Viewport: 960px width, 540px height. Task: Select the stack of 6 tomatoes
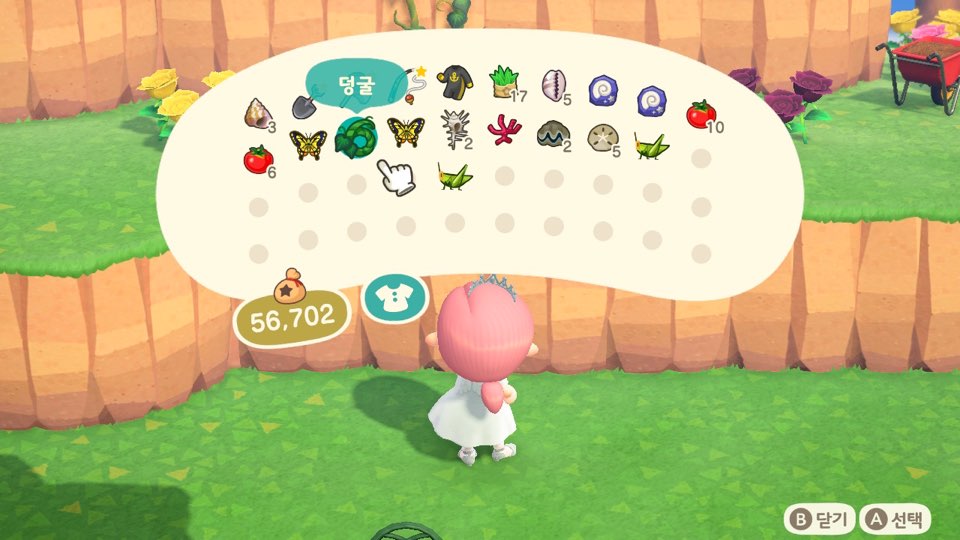258,159
